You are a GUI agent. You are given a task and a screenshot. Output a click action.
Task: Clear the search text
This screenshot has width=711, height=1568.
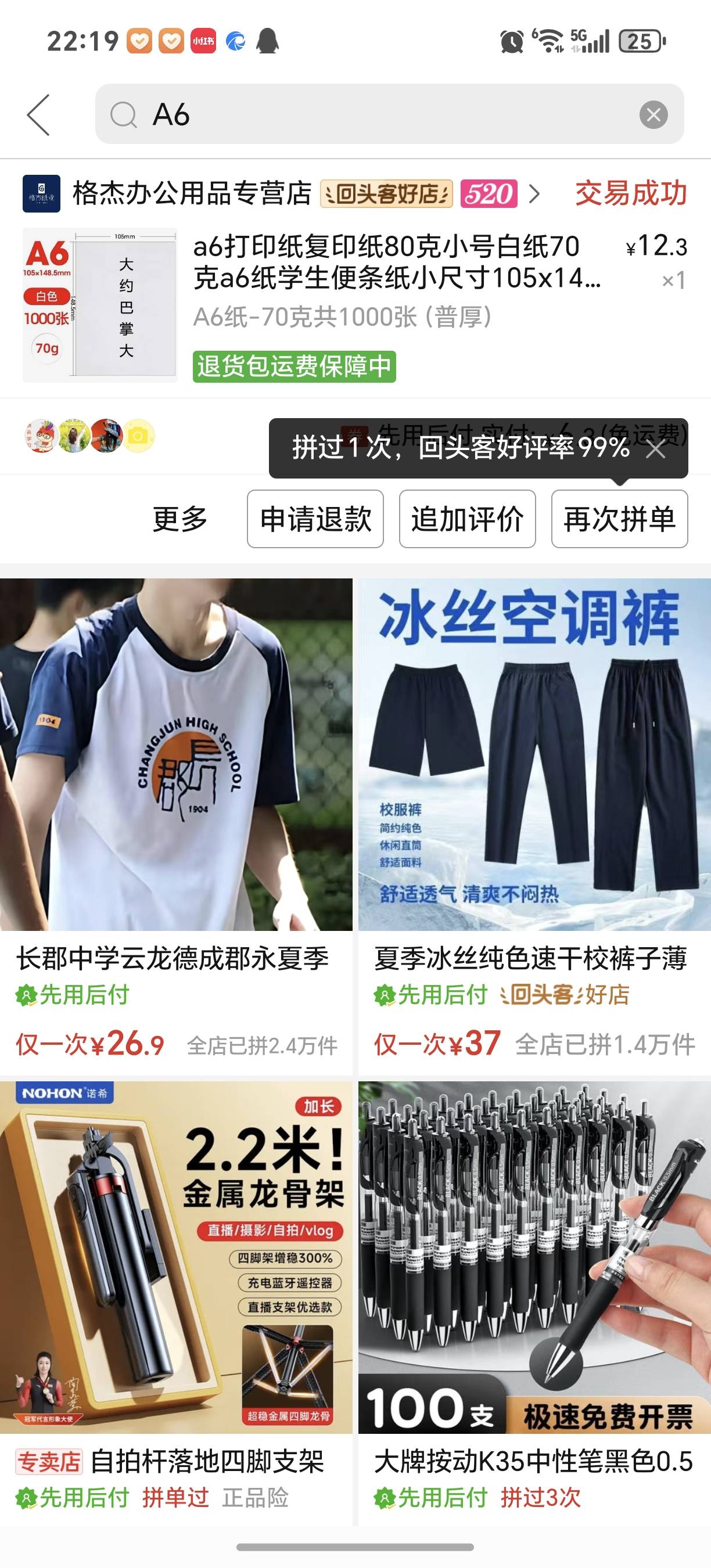(x=653, y=114)
